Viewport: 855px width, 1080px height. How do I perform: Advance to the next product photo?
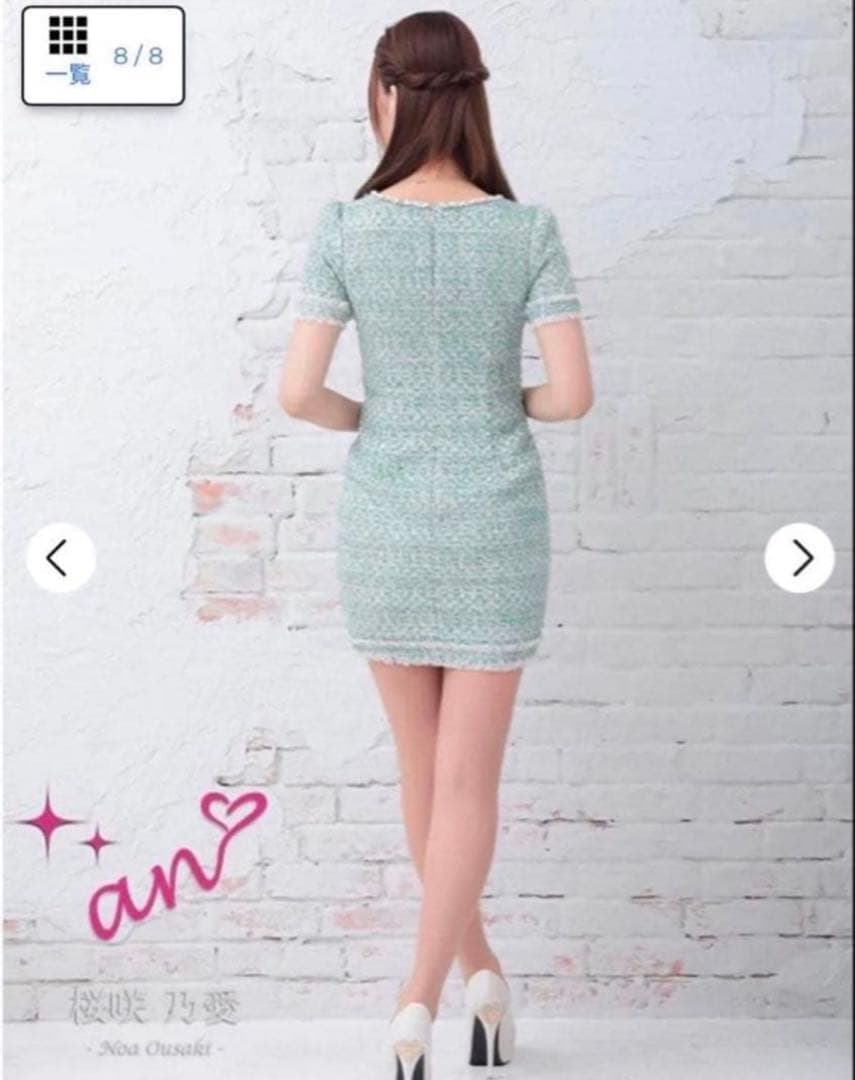799,557
